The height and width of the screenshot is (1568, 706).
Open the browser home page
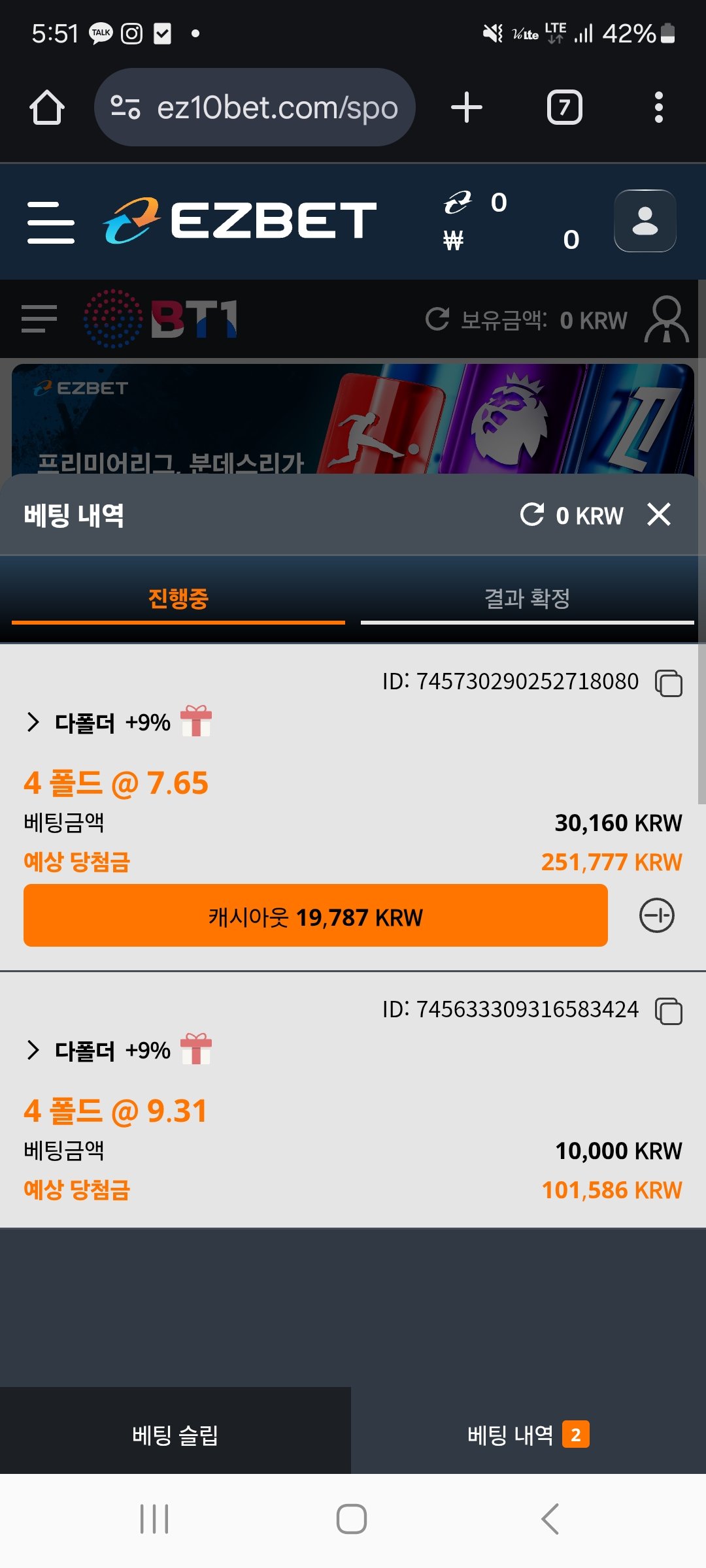pyautogui.click(x=47, y=107)
